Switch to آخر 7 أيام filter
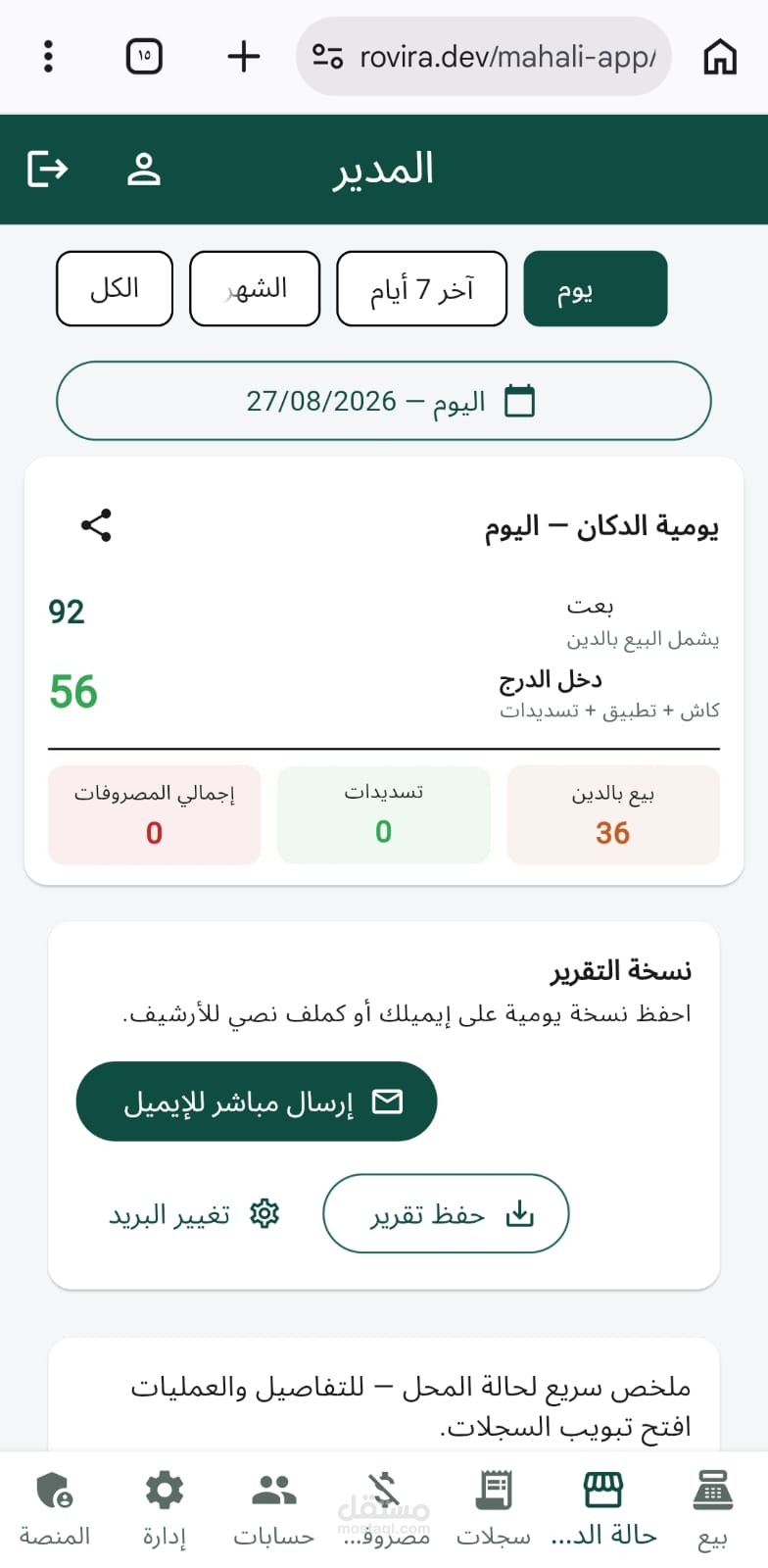Screen dimensions: 768x1568 tap(421, 288)
